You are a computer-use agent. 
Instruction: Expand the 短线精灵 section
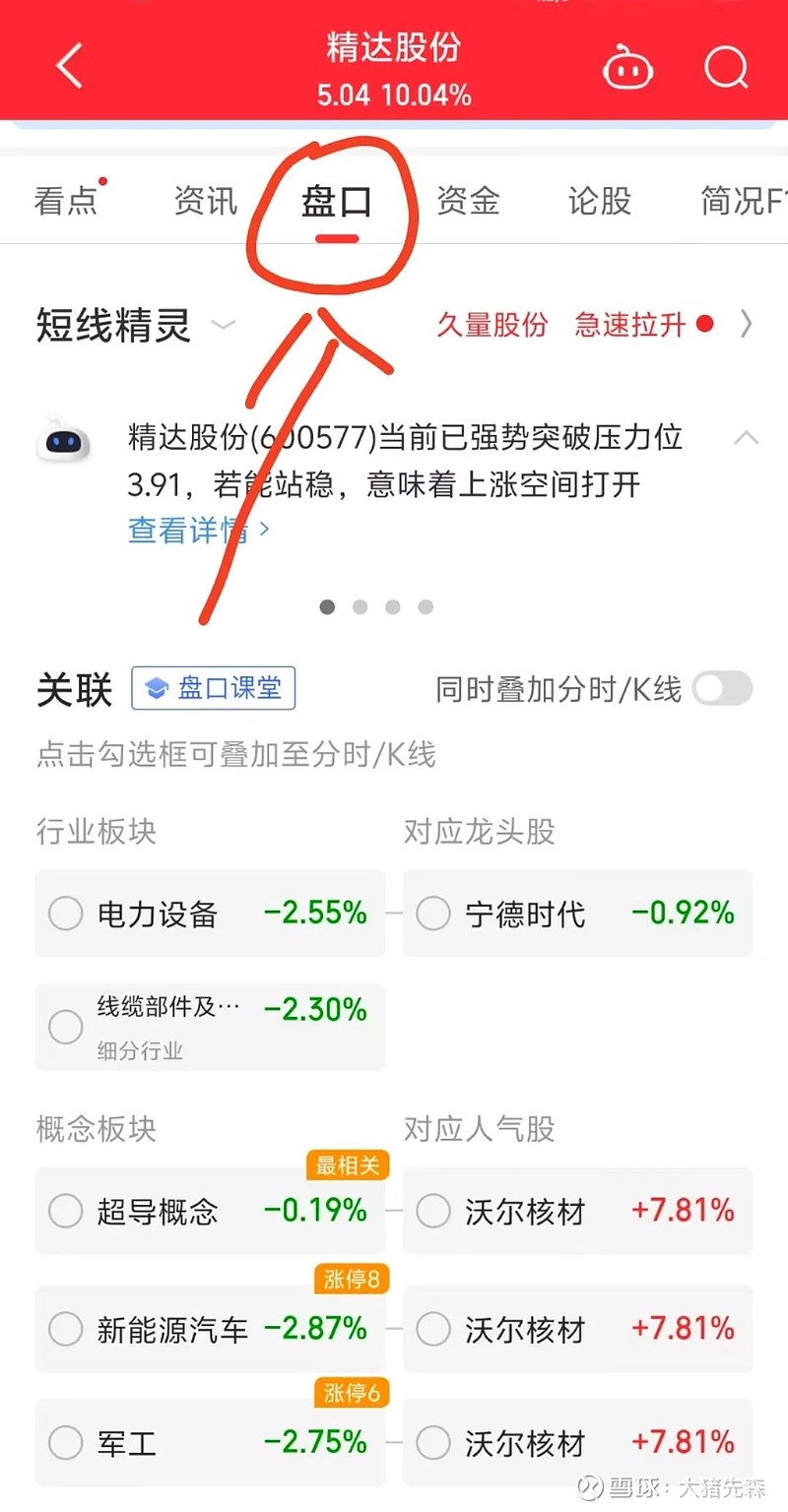click(224, 325)
